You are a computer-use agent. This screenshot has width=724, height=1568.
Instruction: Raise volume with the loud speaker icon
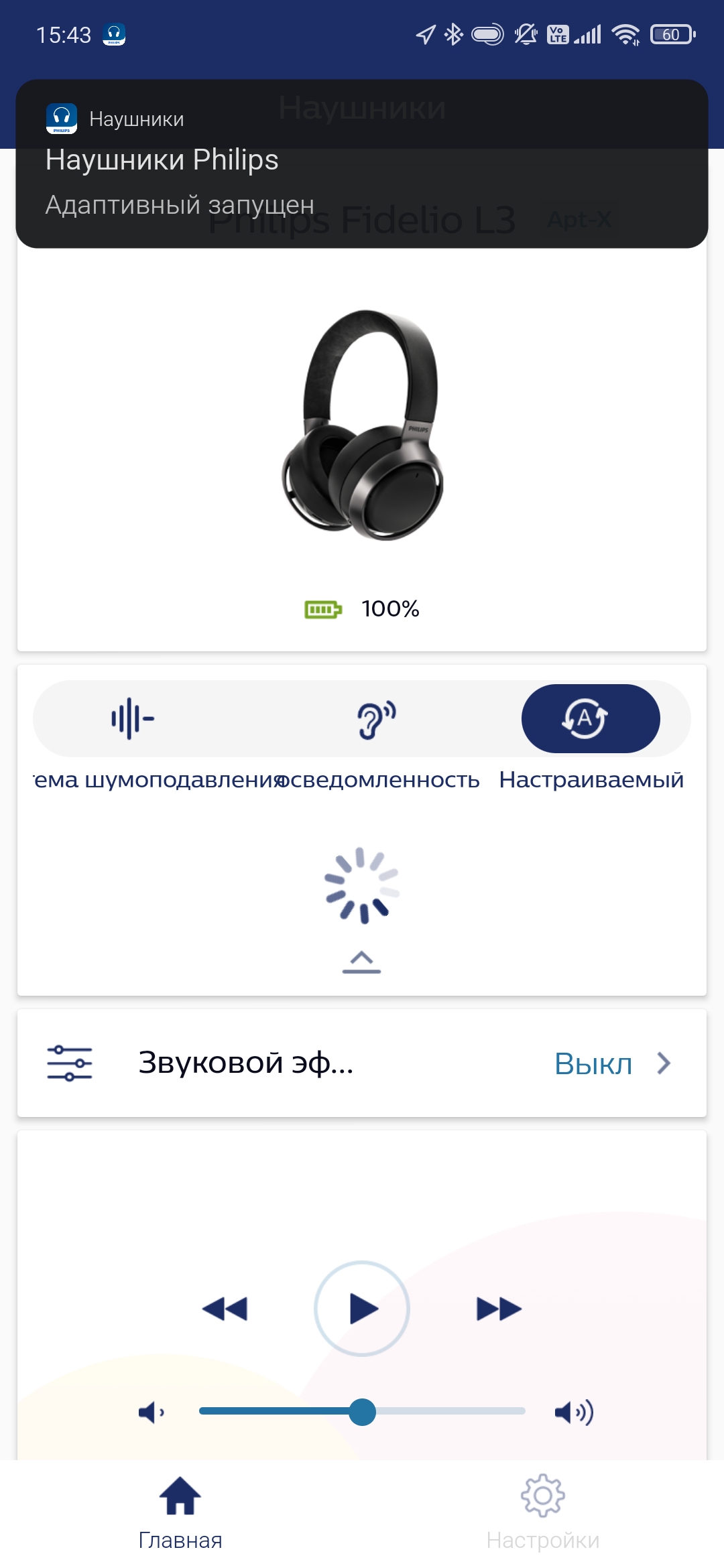point(574,1413)
